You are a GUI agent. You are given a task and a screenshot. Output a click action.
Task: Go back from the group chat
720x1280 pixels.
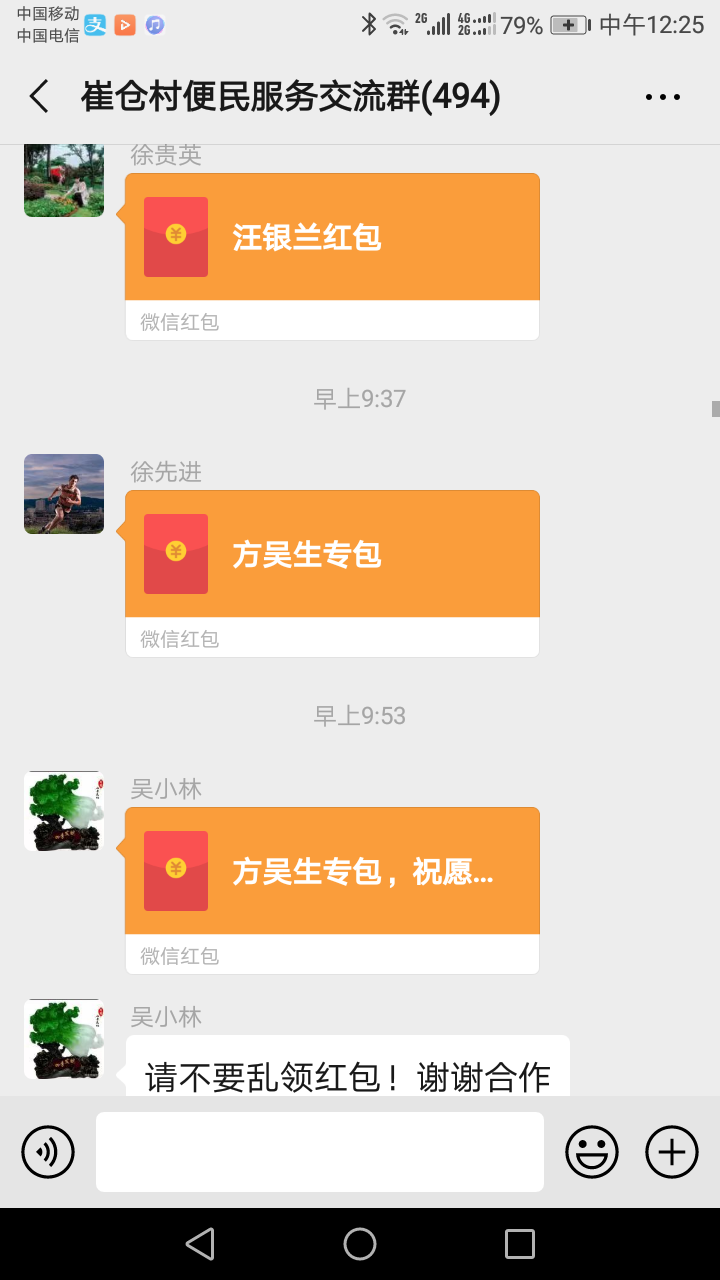click(x=39, y=97)
